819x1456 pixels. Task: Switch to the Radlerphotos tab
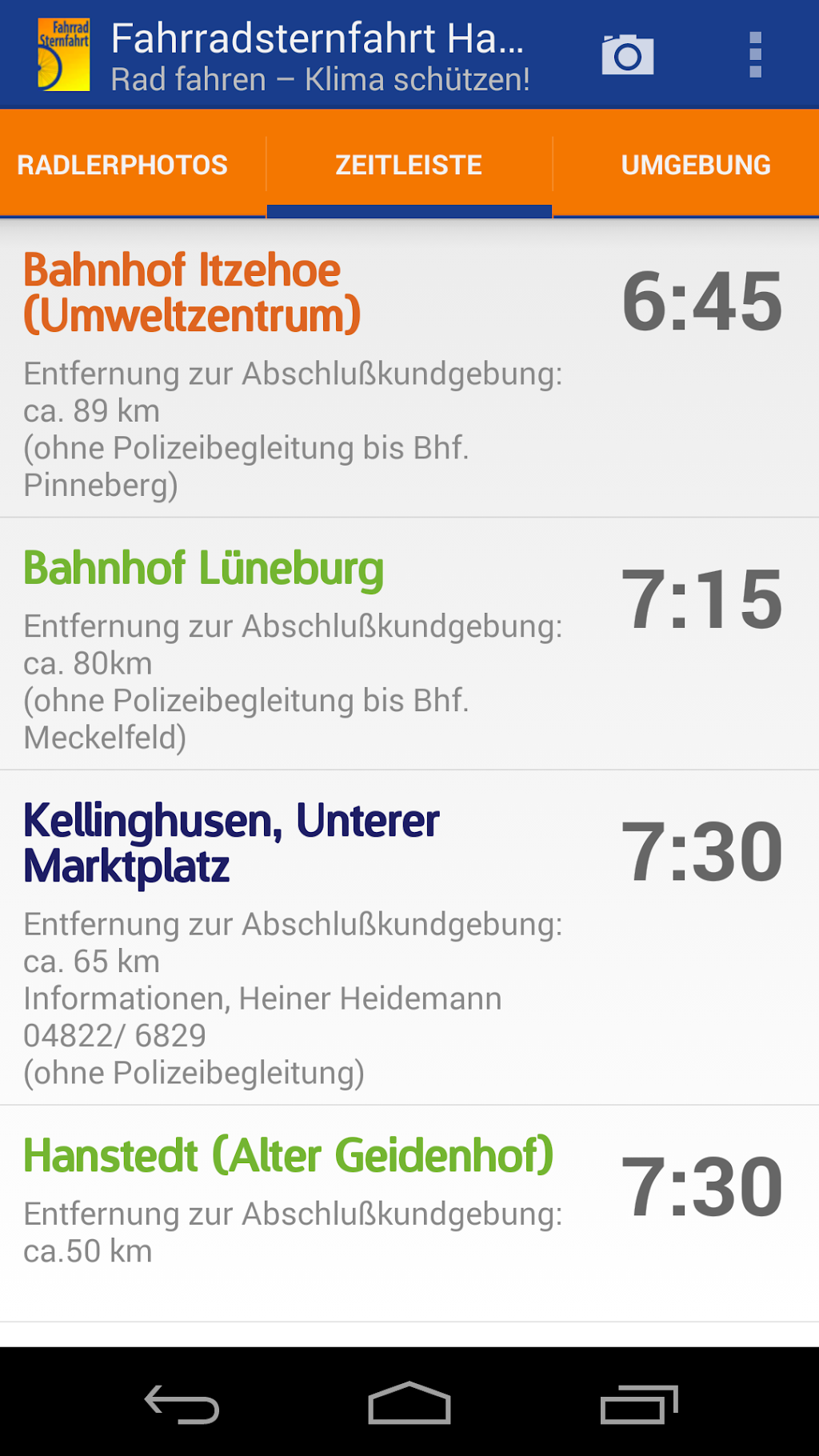[122, 165]
